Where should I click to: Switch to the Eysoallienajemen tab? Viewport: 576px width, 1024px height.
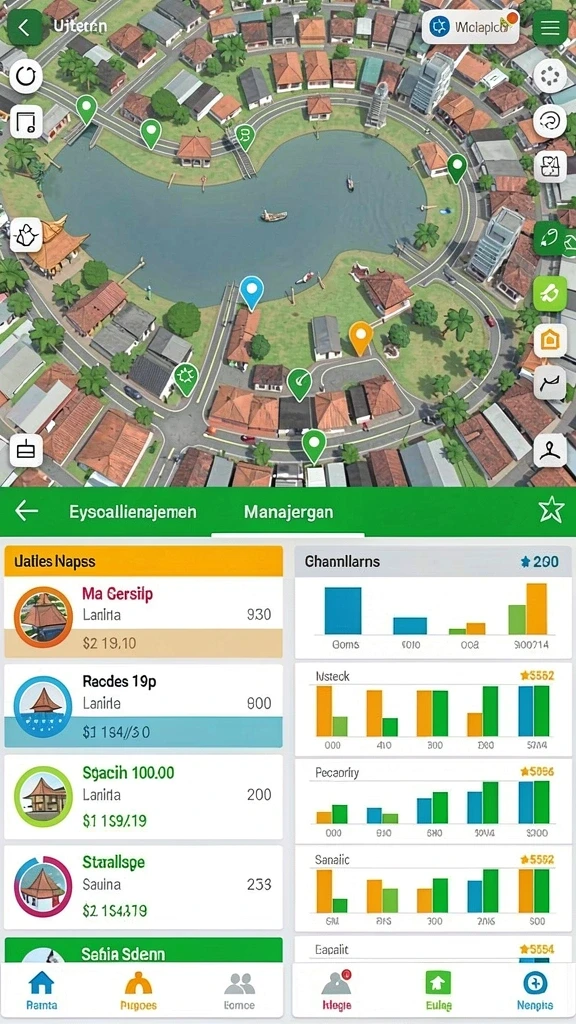(x=133, y=511)
